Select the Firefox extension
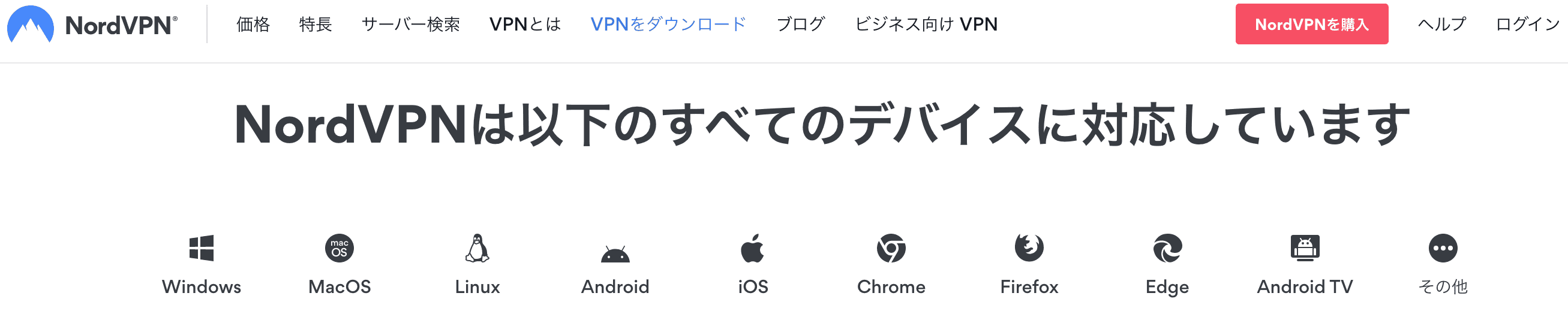 1029,265
